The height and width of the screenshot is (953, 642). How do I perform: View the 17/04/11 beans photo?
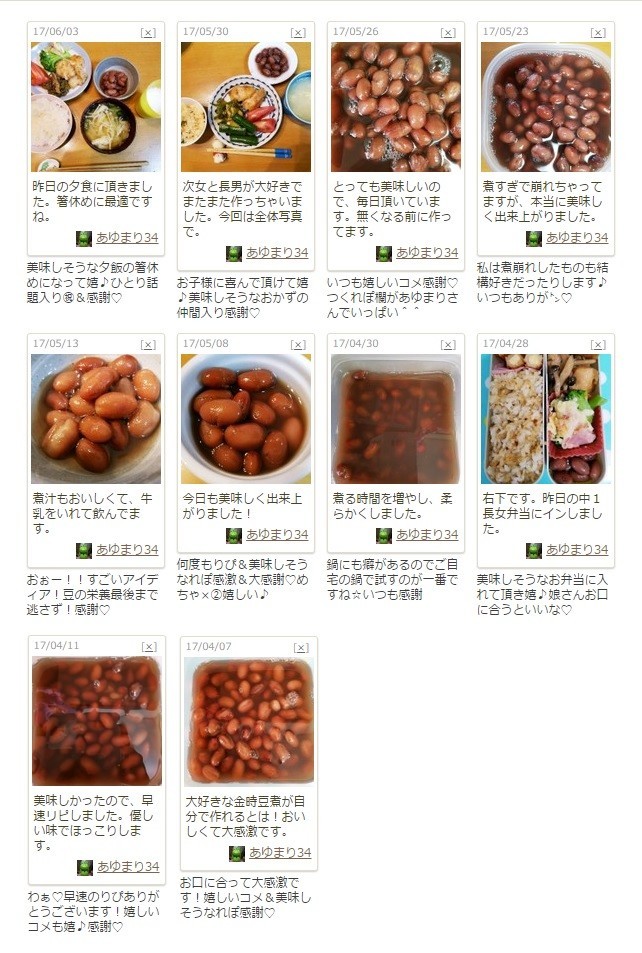(96, 720)
